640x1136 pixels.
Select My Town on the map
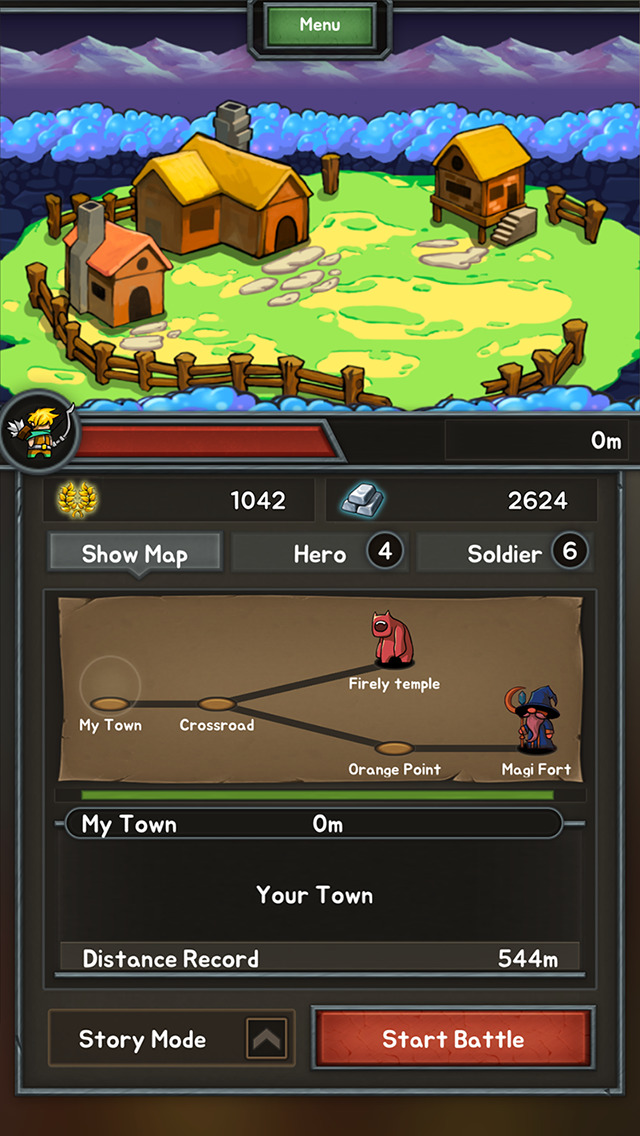pos(110,703)
